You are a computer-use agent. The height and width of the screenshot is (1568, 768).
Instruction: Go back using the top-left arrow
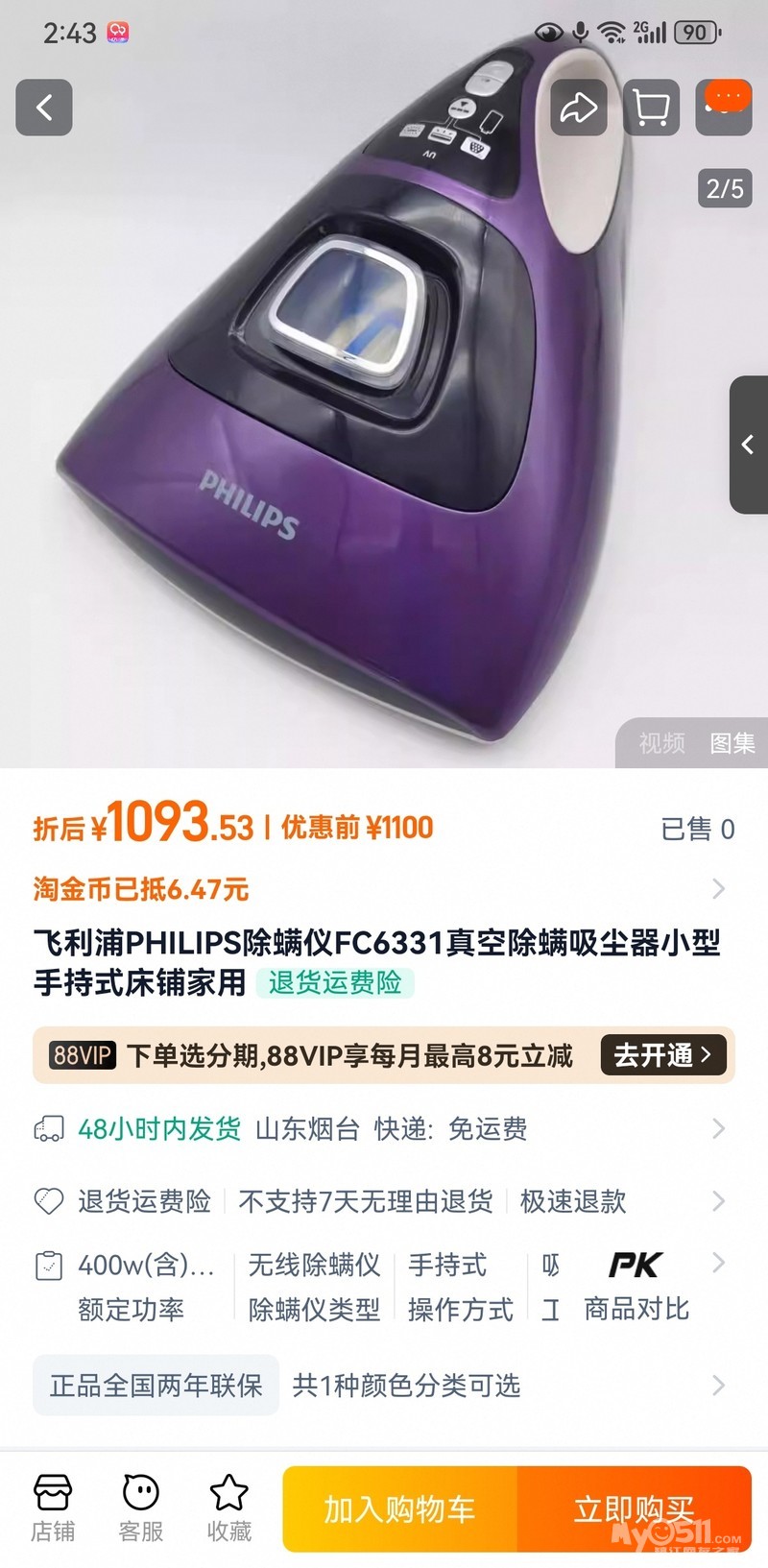44,108
